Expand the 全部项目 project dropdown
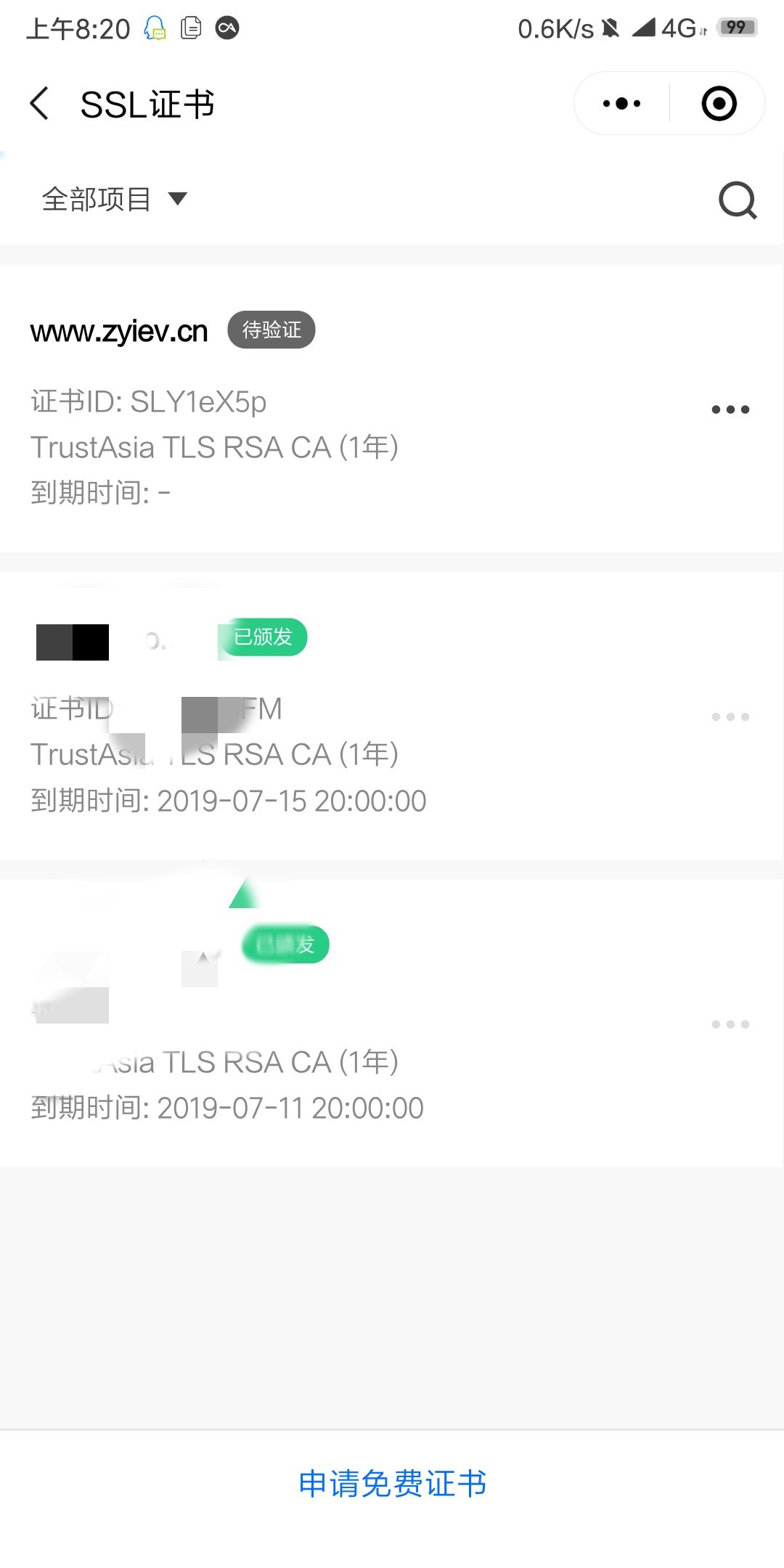This screenshot has width=784, height=1568. pos(115,199)
